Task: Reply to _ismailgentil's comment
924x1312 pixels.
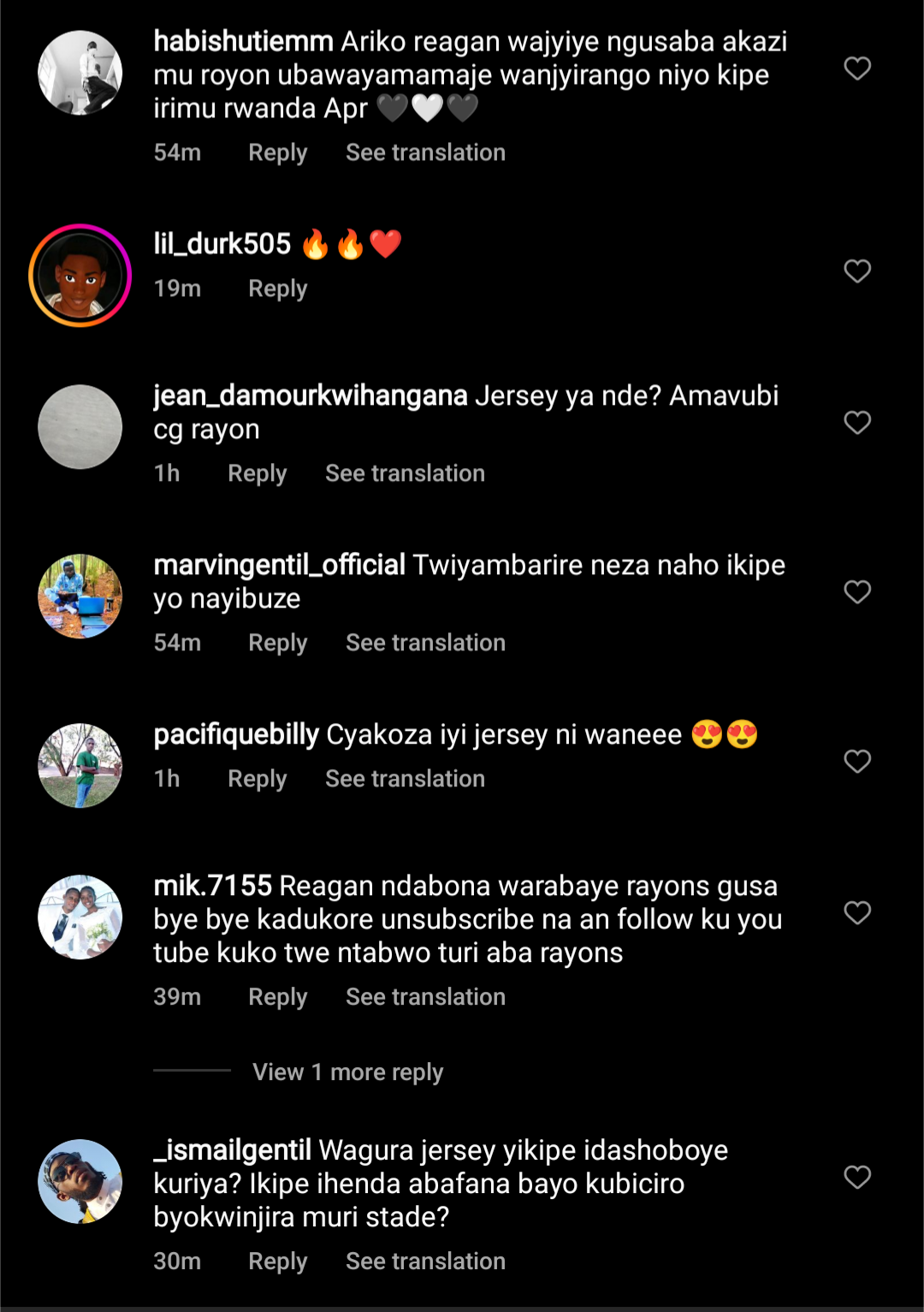Action: 277,1262
